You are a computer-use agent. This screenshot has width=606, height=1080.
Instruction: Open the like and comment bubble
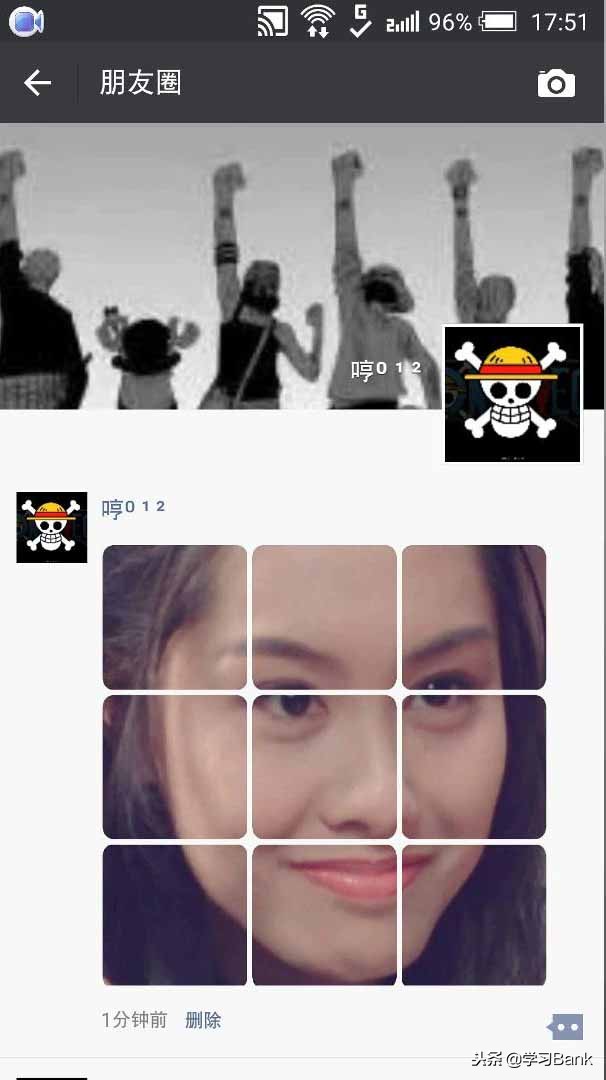tap(565, 1026)
